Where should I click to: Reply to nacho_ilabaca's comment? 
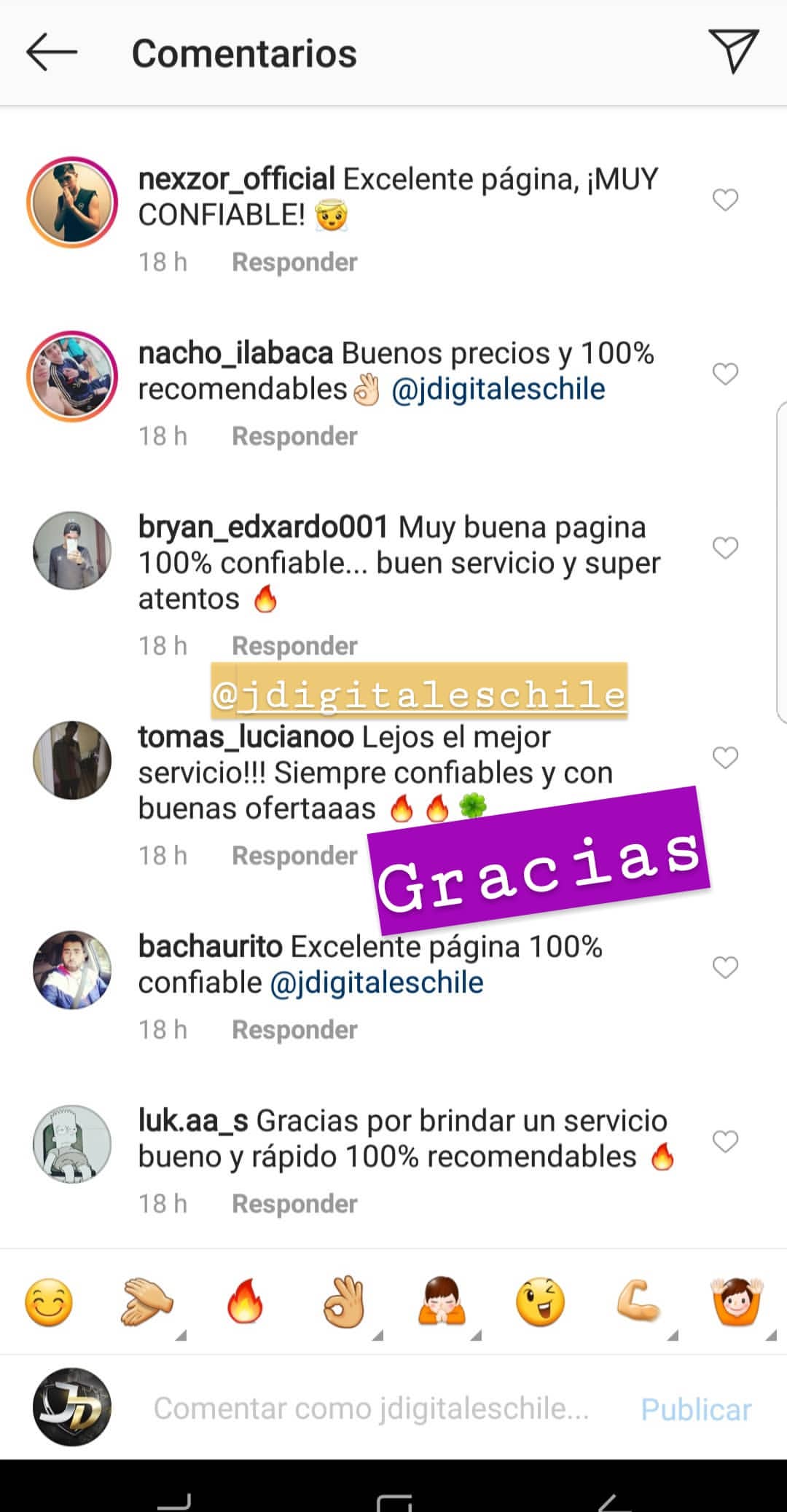(x=294, y=436)
